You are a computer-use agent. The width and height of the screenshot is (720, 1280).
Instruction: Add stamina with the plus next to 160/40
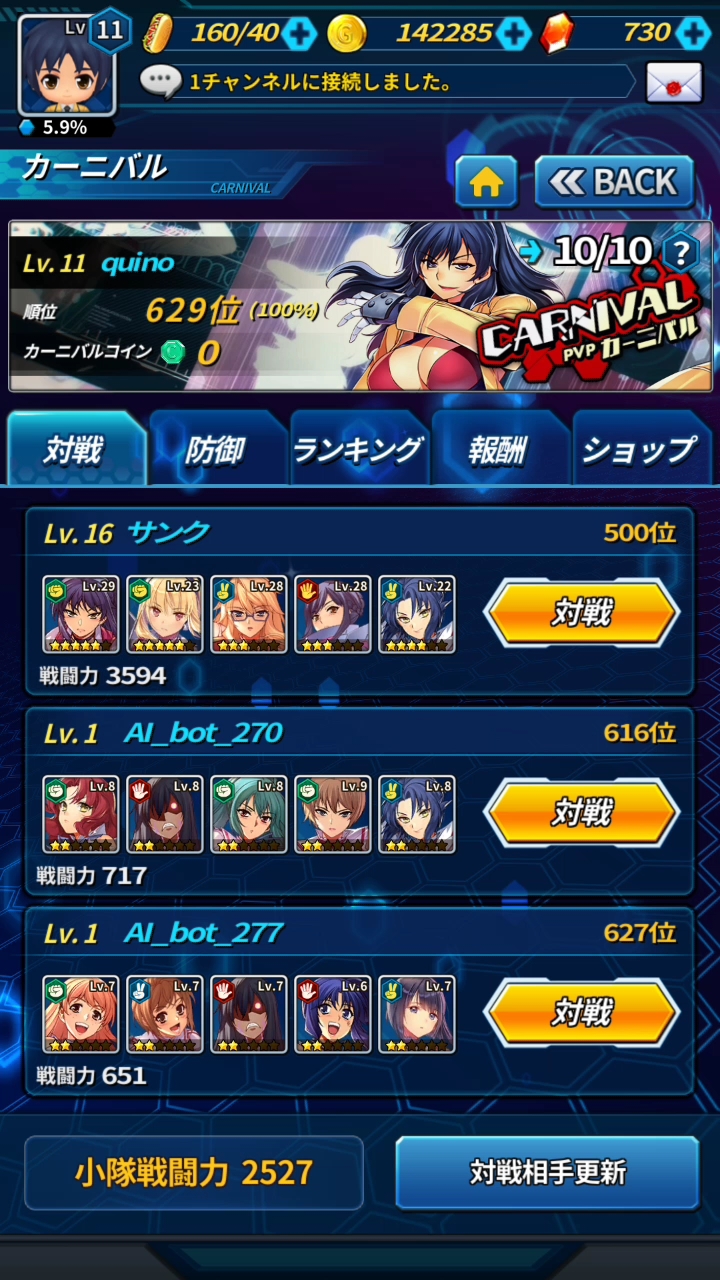[298, 33]
